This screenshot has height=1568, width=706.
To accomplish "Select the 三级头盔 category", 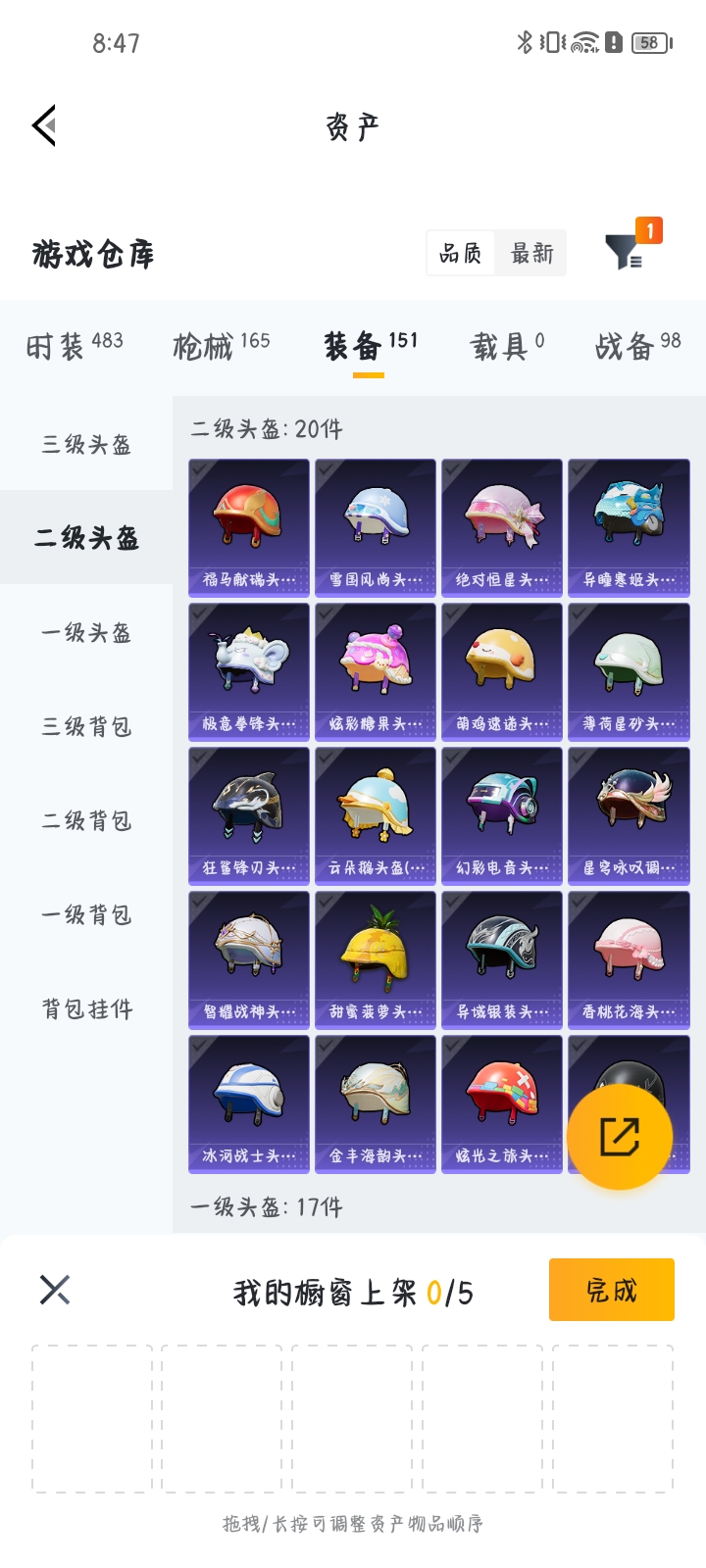I will pyautogui.click(x=86, y=444).
